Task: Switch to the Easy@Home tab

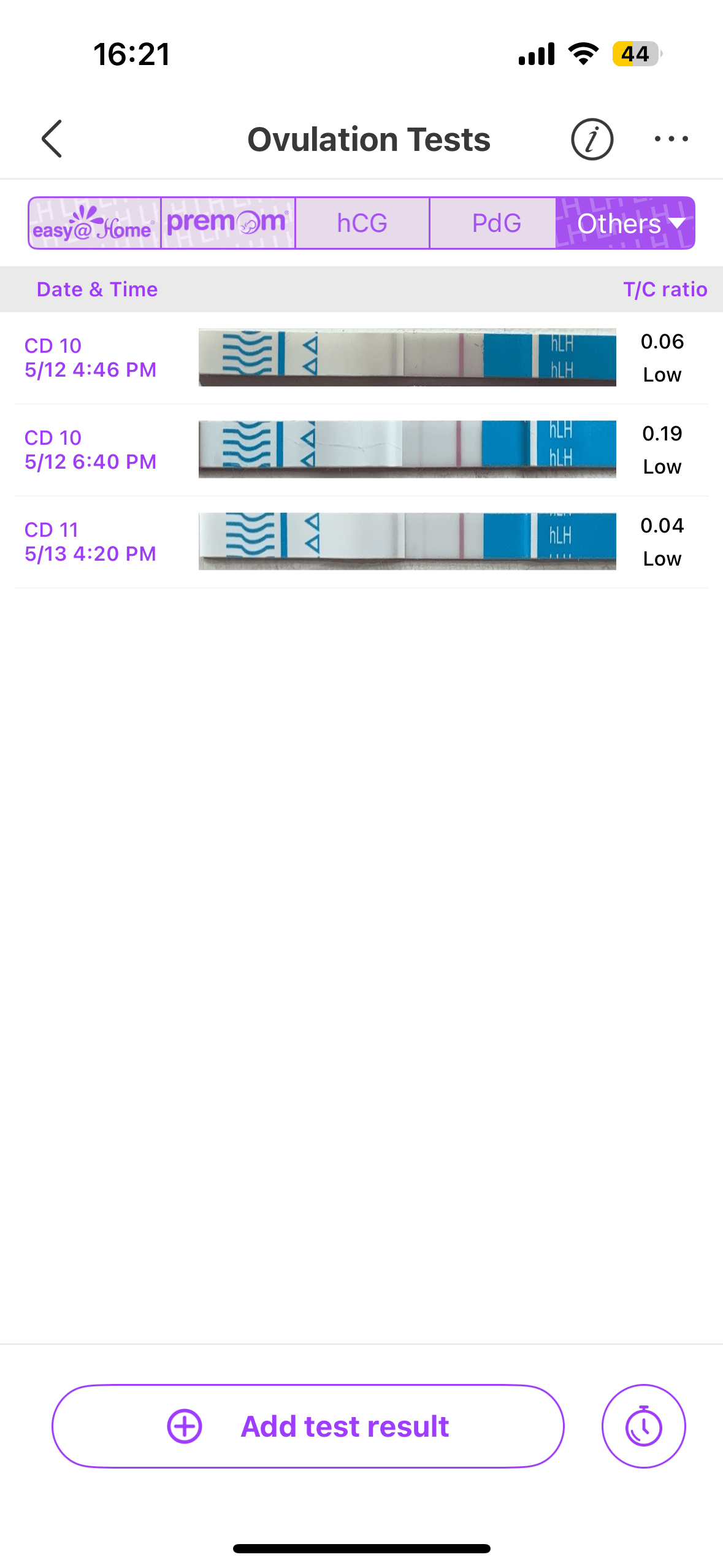Action: click(95, 223)
